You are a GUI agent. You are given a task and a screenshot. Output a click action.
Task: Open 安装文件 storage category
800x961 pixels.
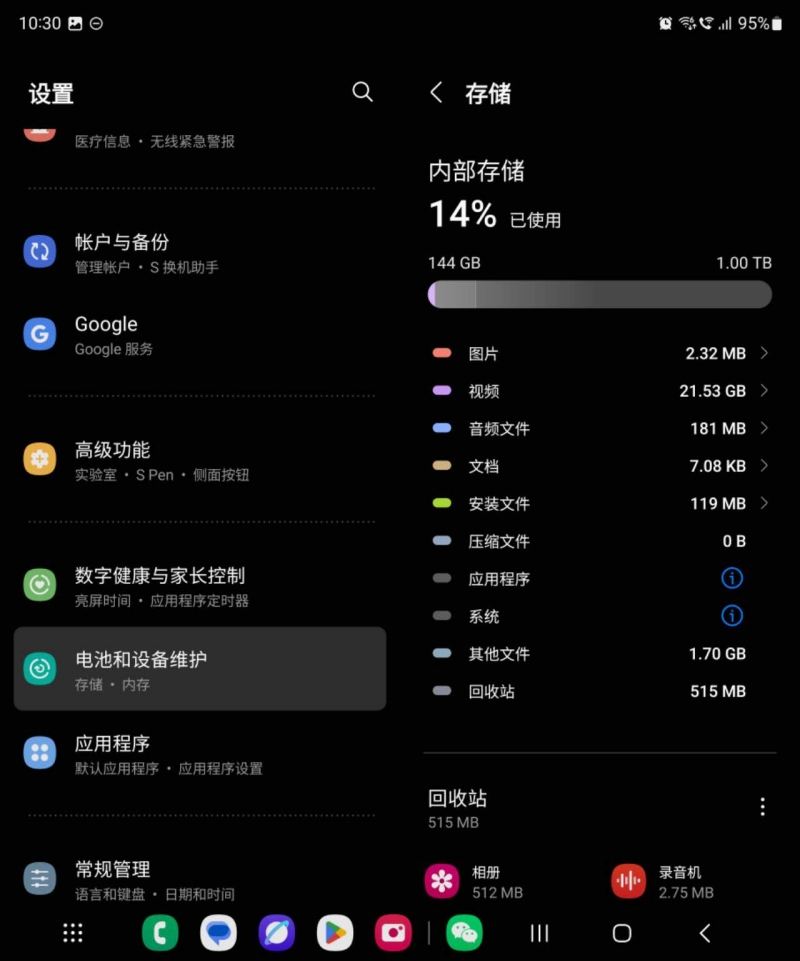click(x=600, y=503)
